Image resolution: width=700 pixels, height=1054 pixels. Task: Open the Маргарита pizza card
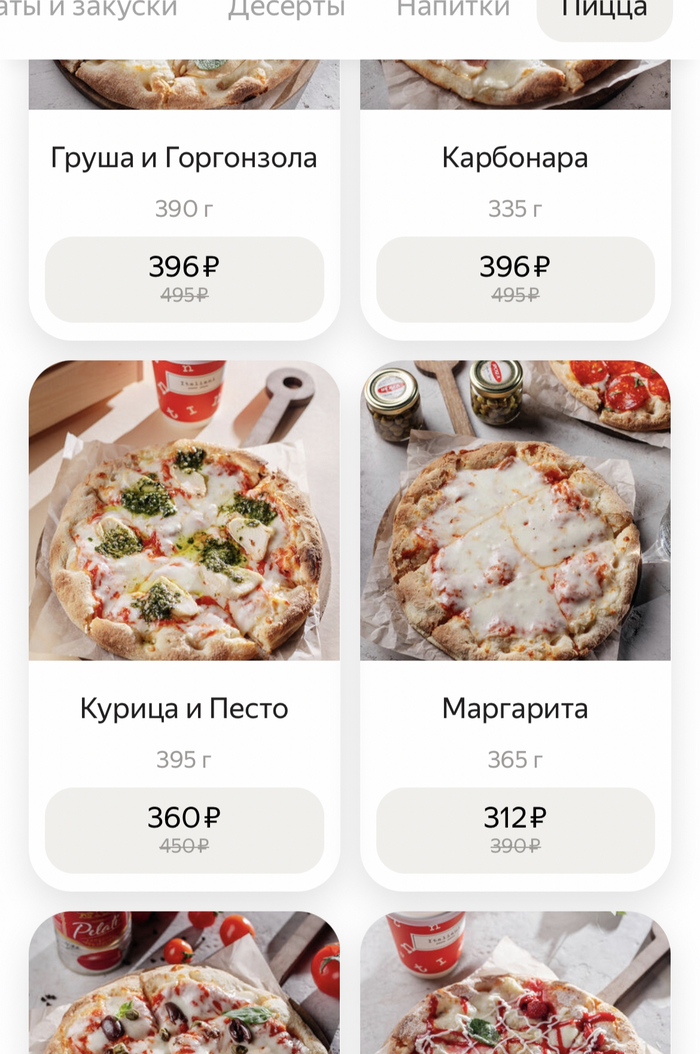515,512
